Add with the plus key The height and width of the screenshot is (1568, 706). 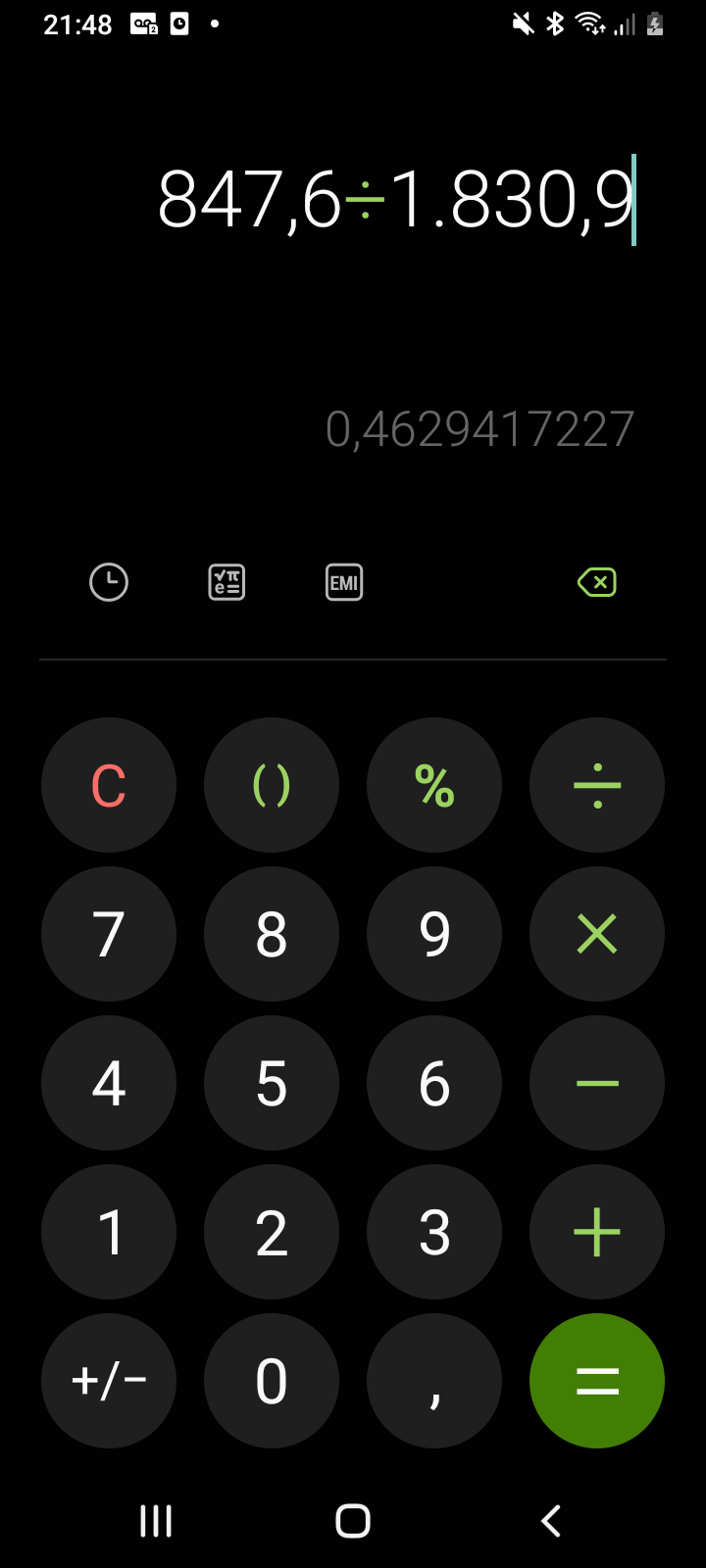point(597,1232)
